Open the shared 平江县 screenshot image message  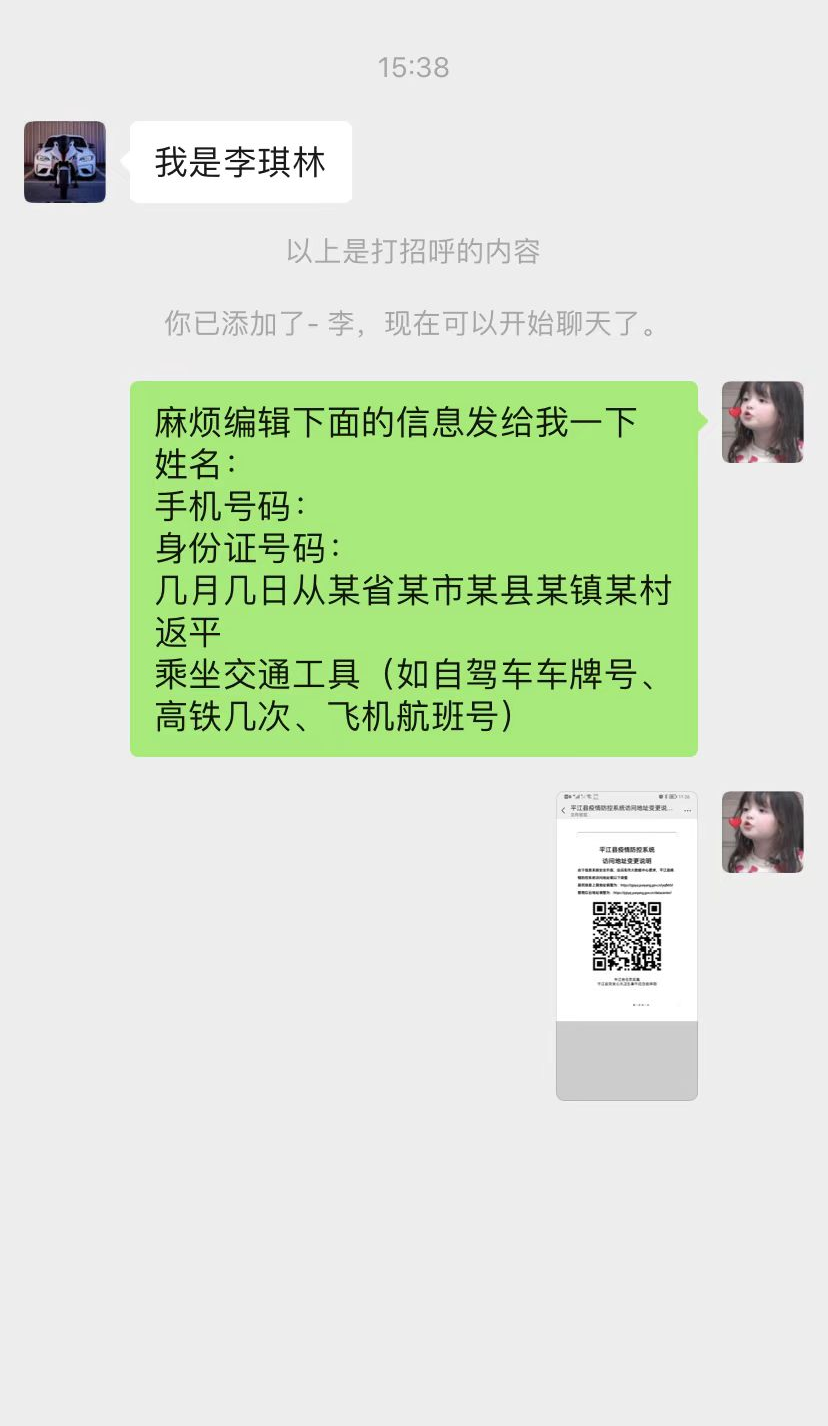626,945
